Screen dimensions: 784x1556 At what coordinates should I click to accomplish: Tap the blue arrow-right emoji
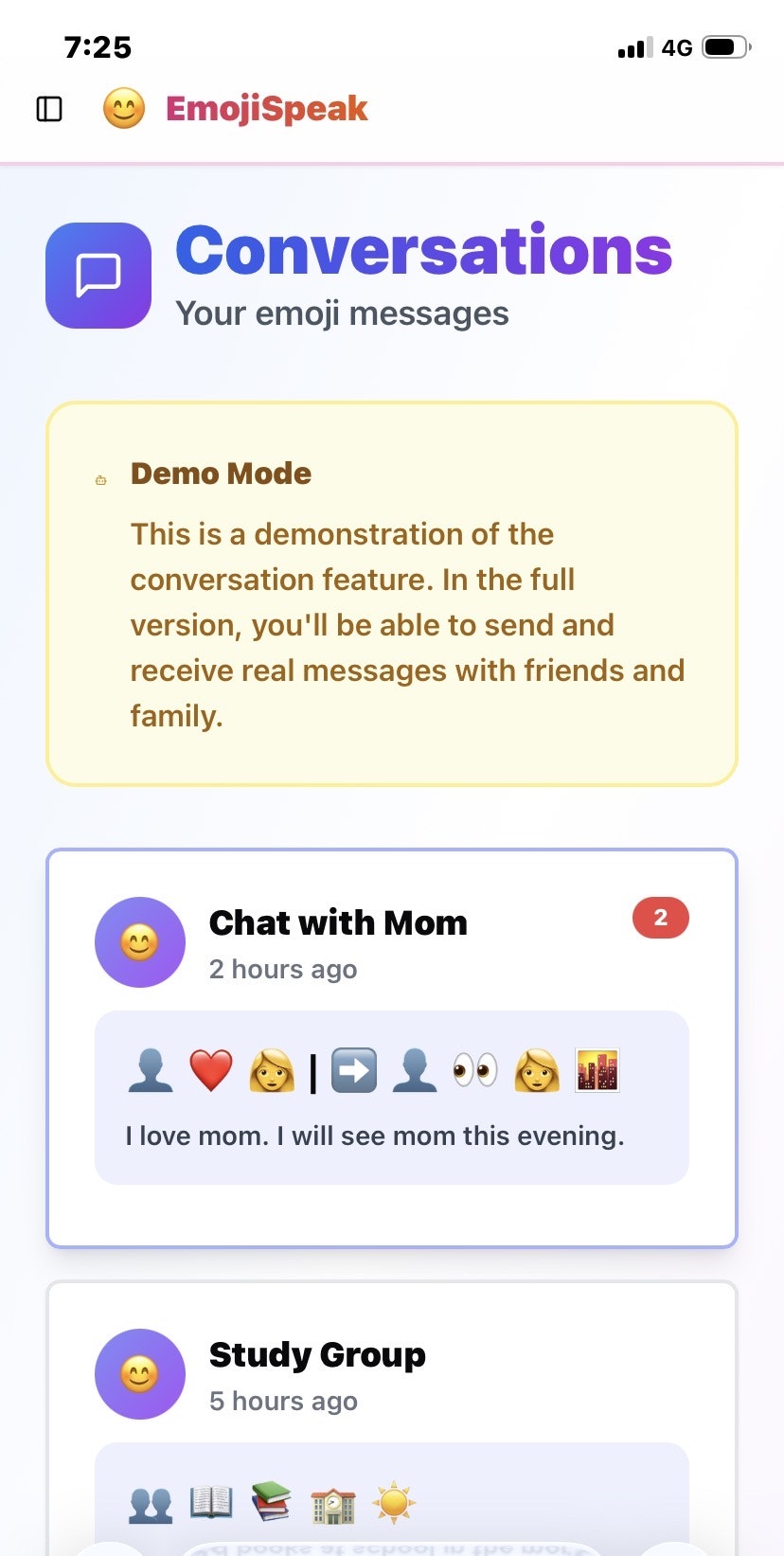354,1068
